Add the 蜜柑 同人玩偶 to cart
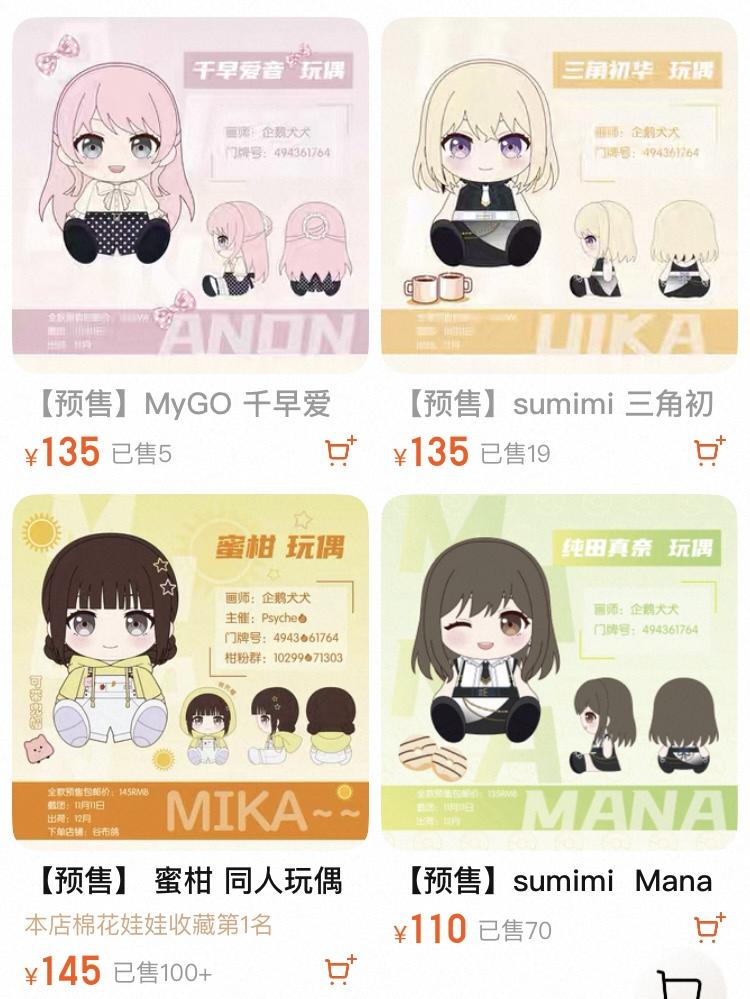The height and width of the screenshot is (999, 750). click(x=341, y=970)
